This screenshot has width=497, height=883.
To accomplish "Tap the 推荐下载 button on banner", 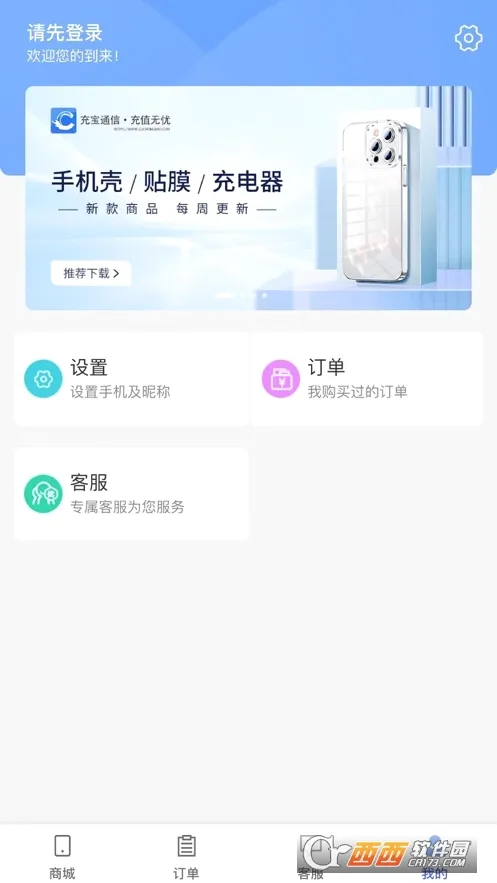I will pos(91,273).
